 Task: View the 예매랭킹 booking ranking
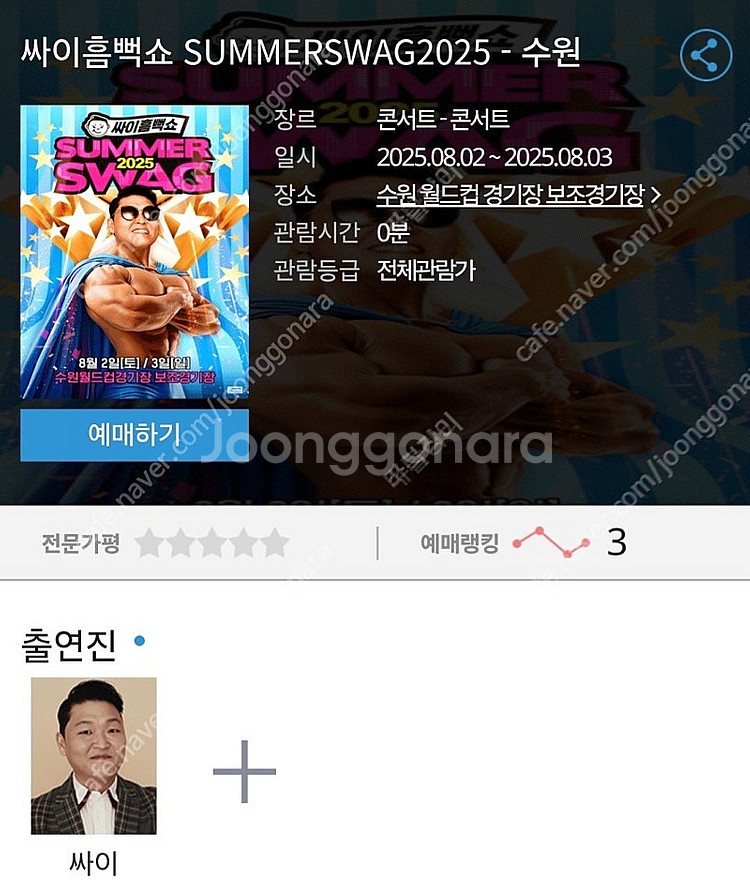[567, 543]
